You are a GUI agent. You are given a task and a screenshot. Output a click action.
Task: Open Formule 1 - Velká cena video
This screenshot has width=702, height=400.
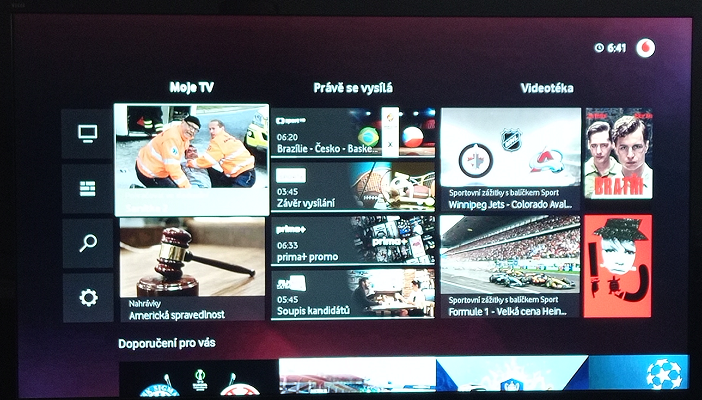click(x=510, y=266)
